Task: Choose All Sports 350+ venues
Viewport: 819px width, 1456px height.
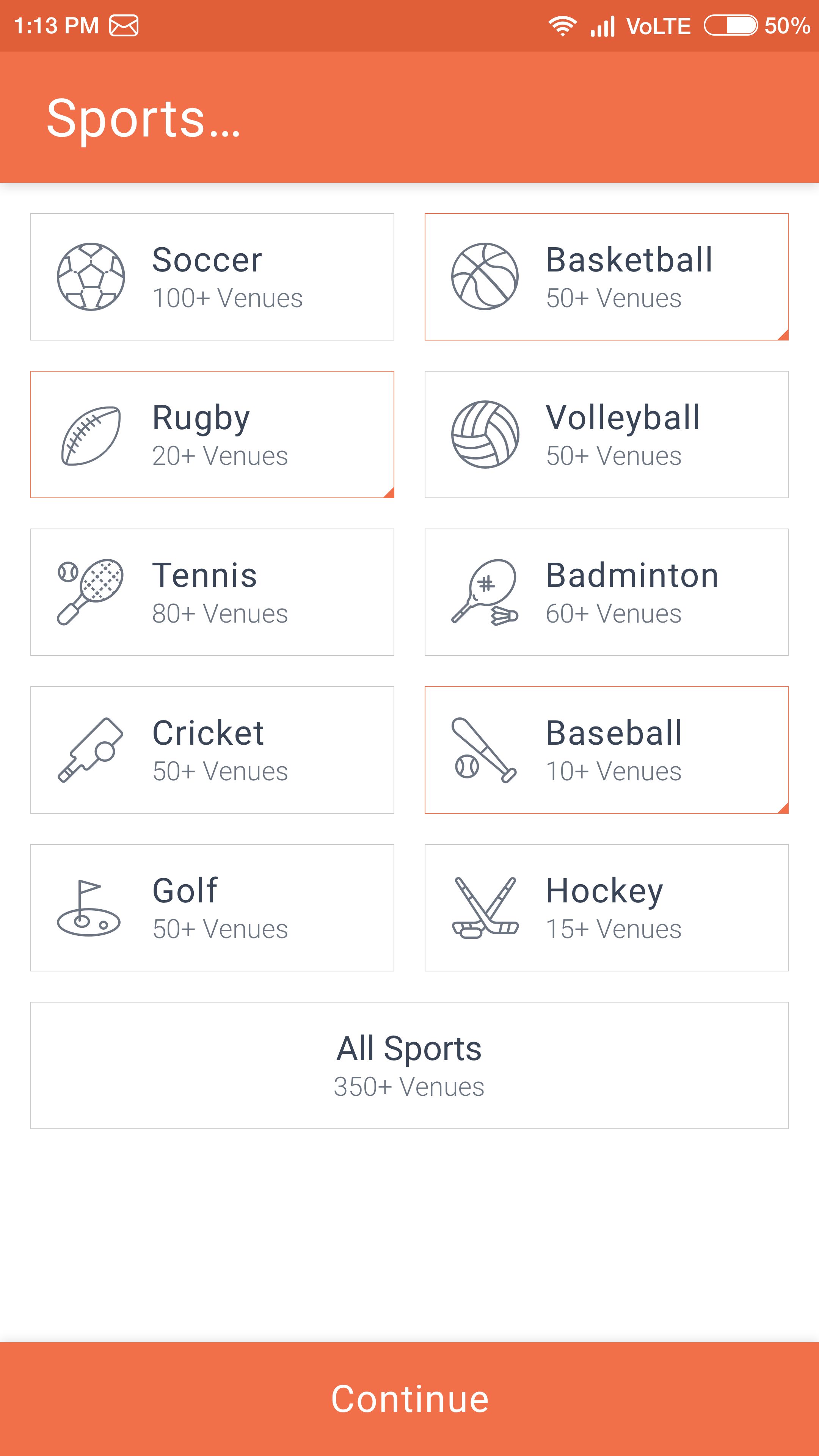Action: 409,1065
